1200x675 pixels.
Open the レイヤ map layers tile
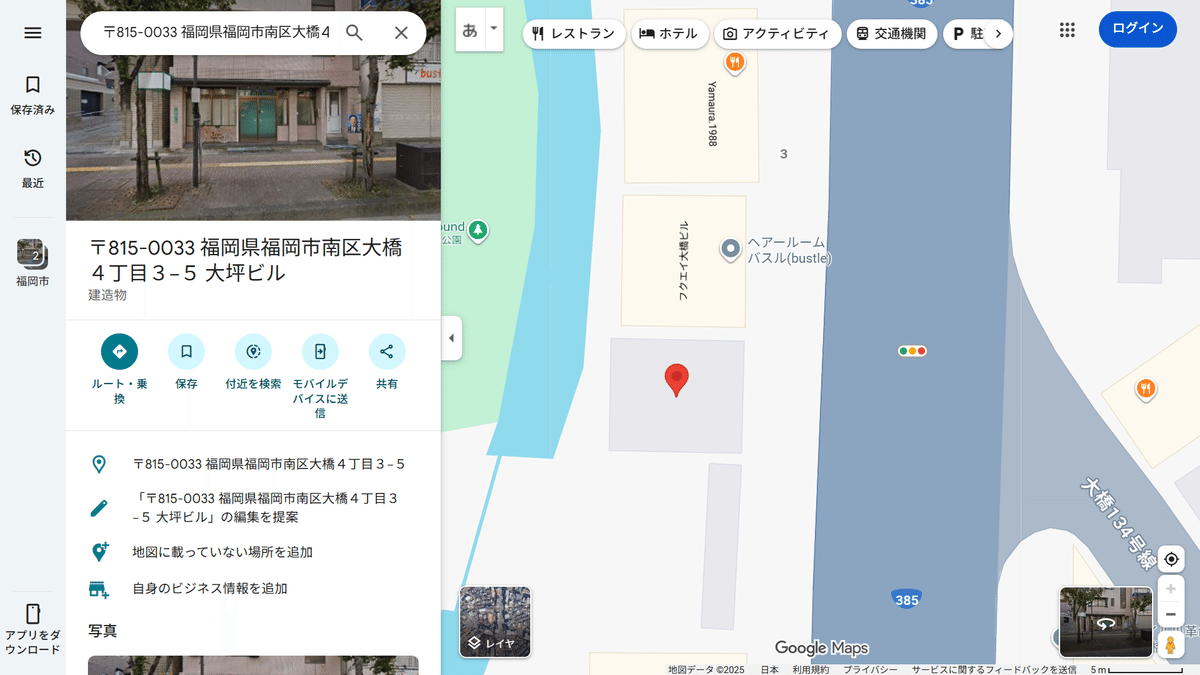(x=495, y=622)
